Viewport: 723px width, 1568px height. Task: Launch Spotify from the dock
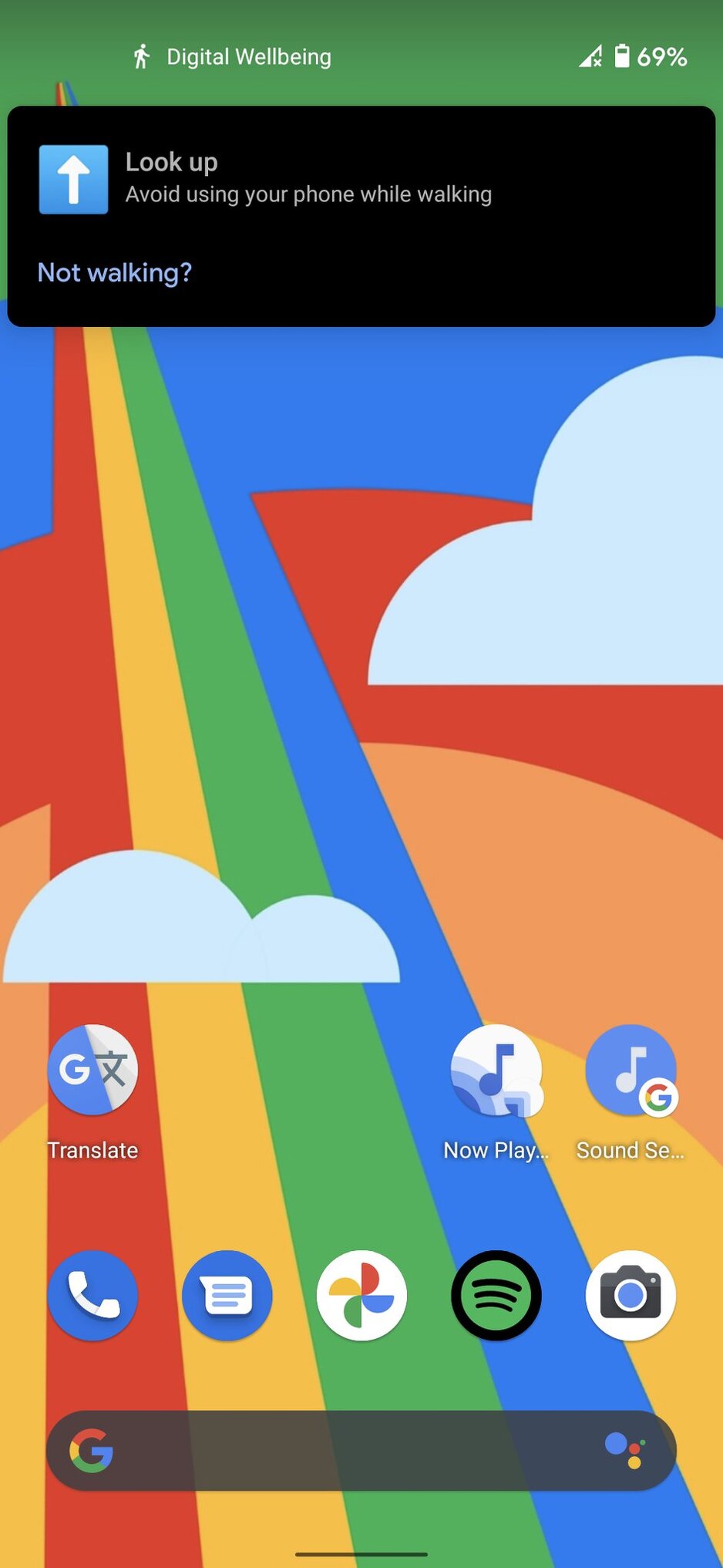pos(496,1295)
